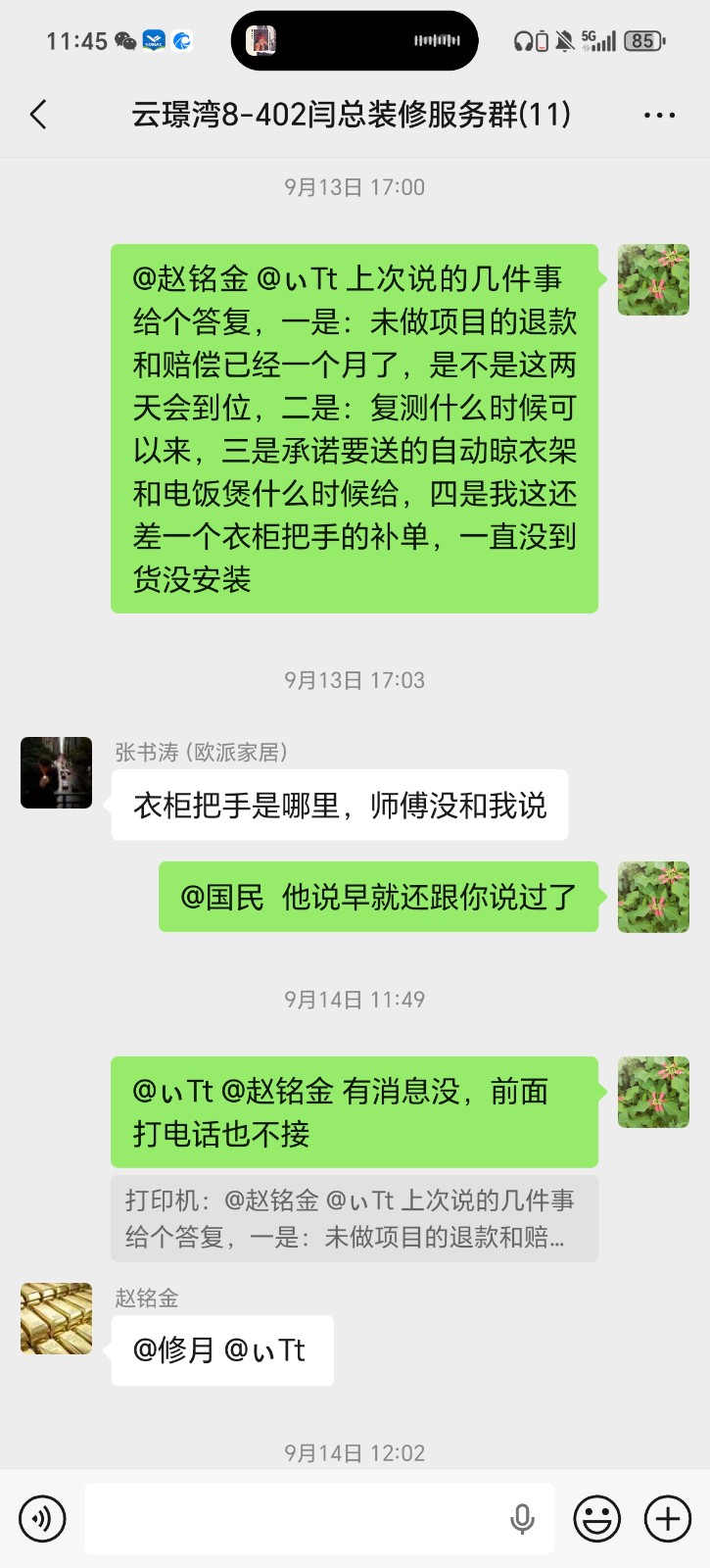Open 张书涛's profile avatar
This screenshot has height=1568, width=710.
coord(56,772)
